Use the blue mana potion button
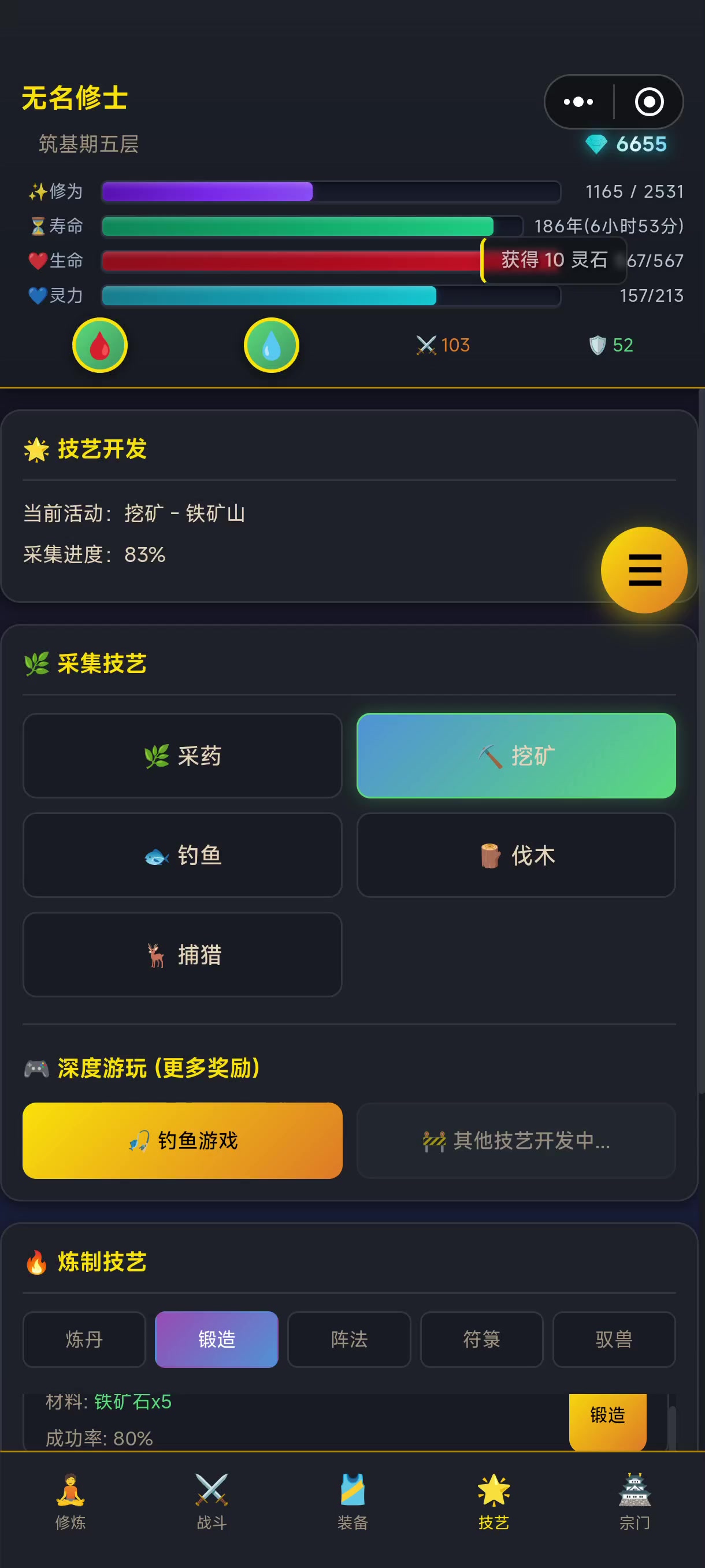The height and width of the screenshot is (1568, 705). click(x=271, y=345)
